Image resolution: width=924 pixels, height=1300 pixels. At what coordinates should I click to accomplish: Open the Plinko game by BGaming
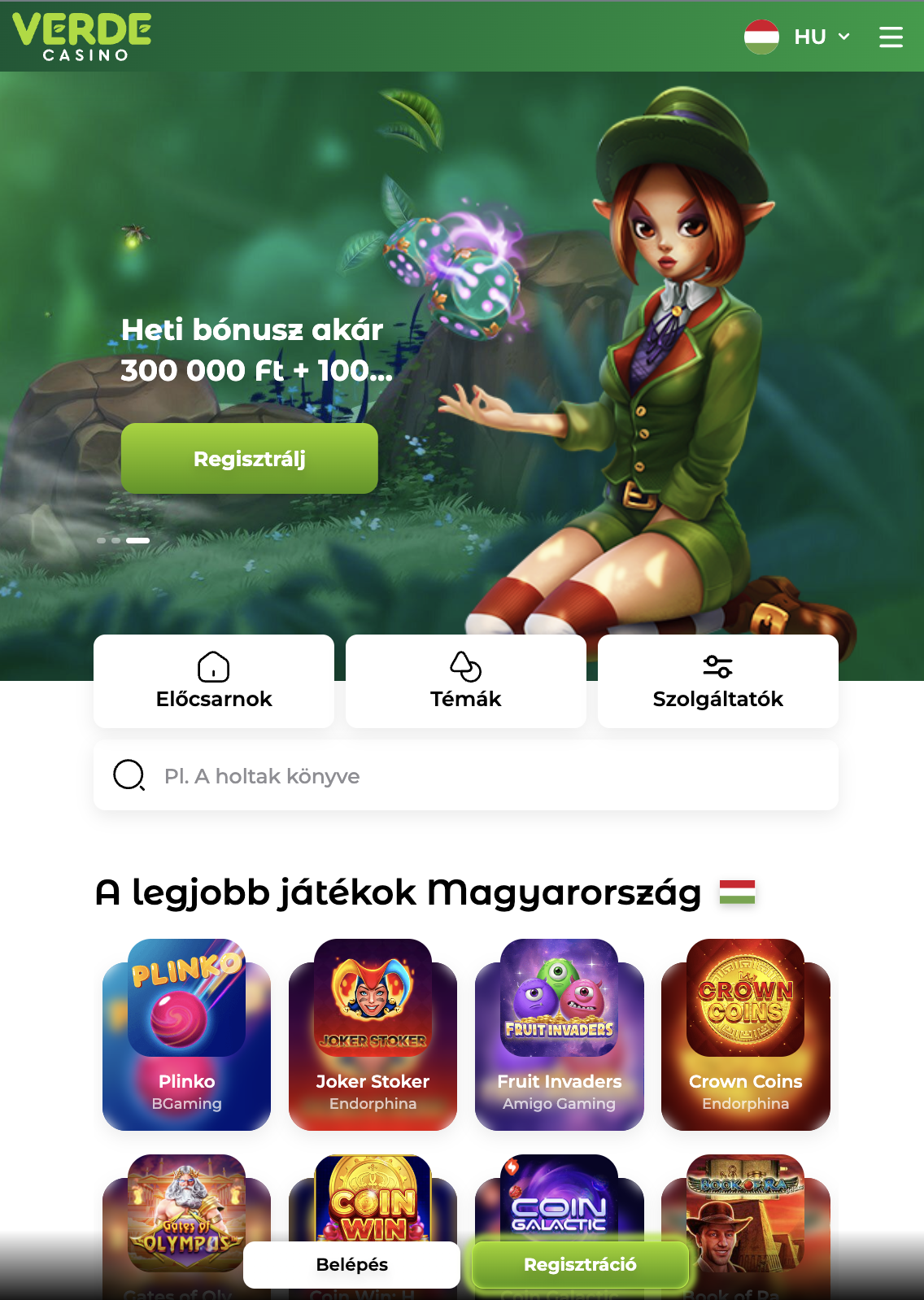point(186,1034)
